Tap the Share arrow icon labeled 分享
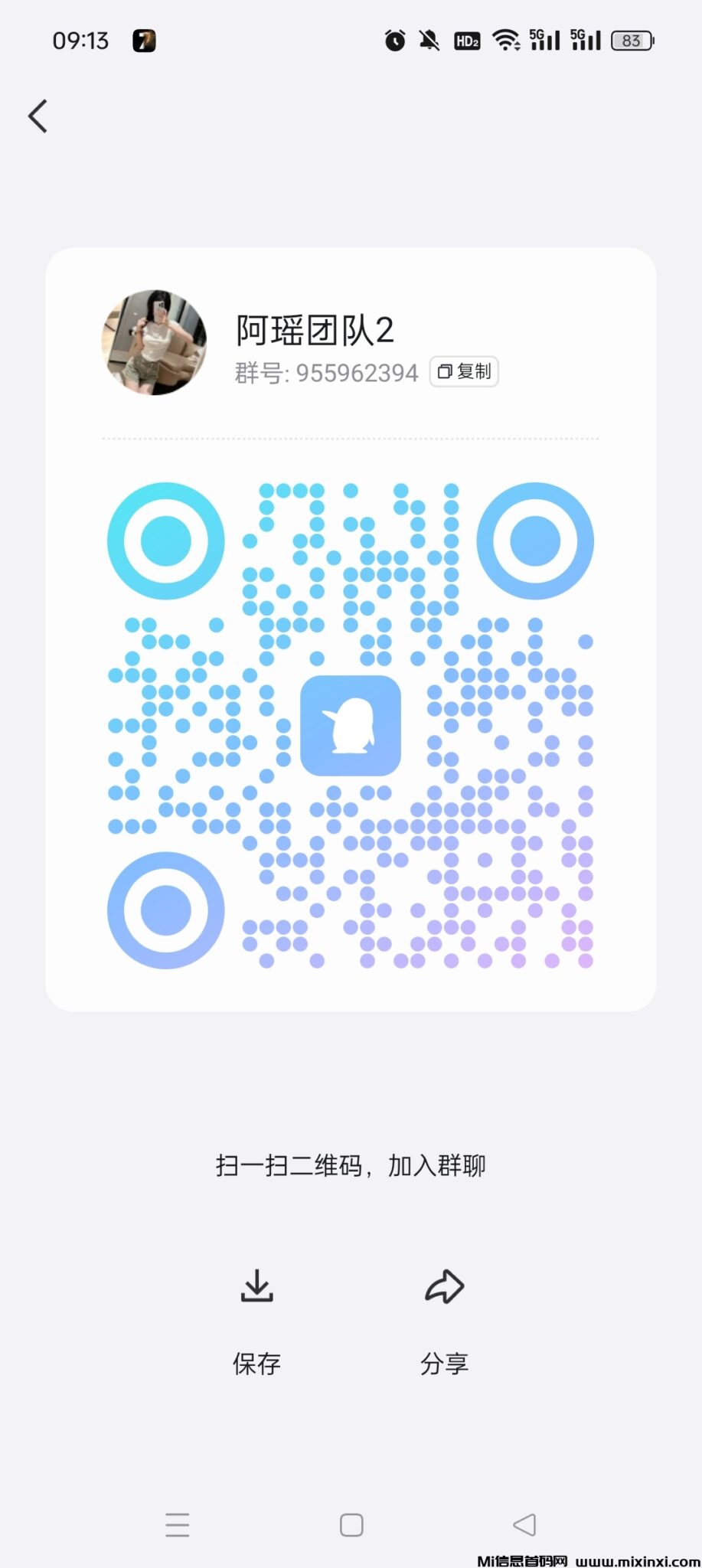 point(445,1287)
